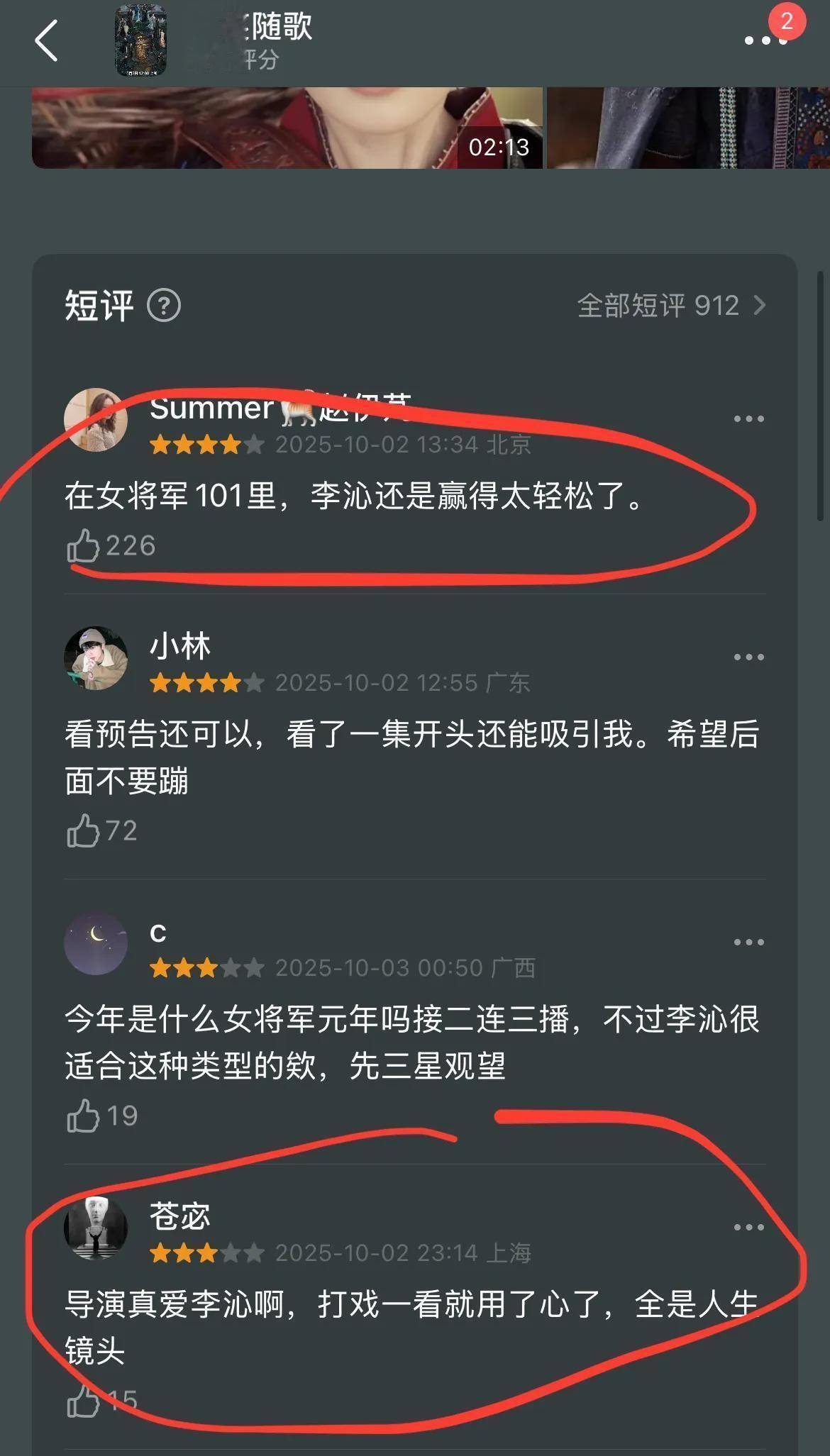Open more options on 苍宓's review
The height and width of the screenshot is (1456, 830).
point(748,1227)
